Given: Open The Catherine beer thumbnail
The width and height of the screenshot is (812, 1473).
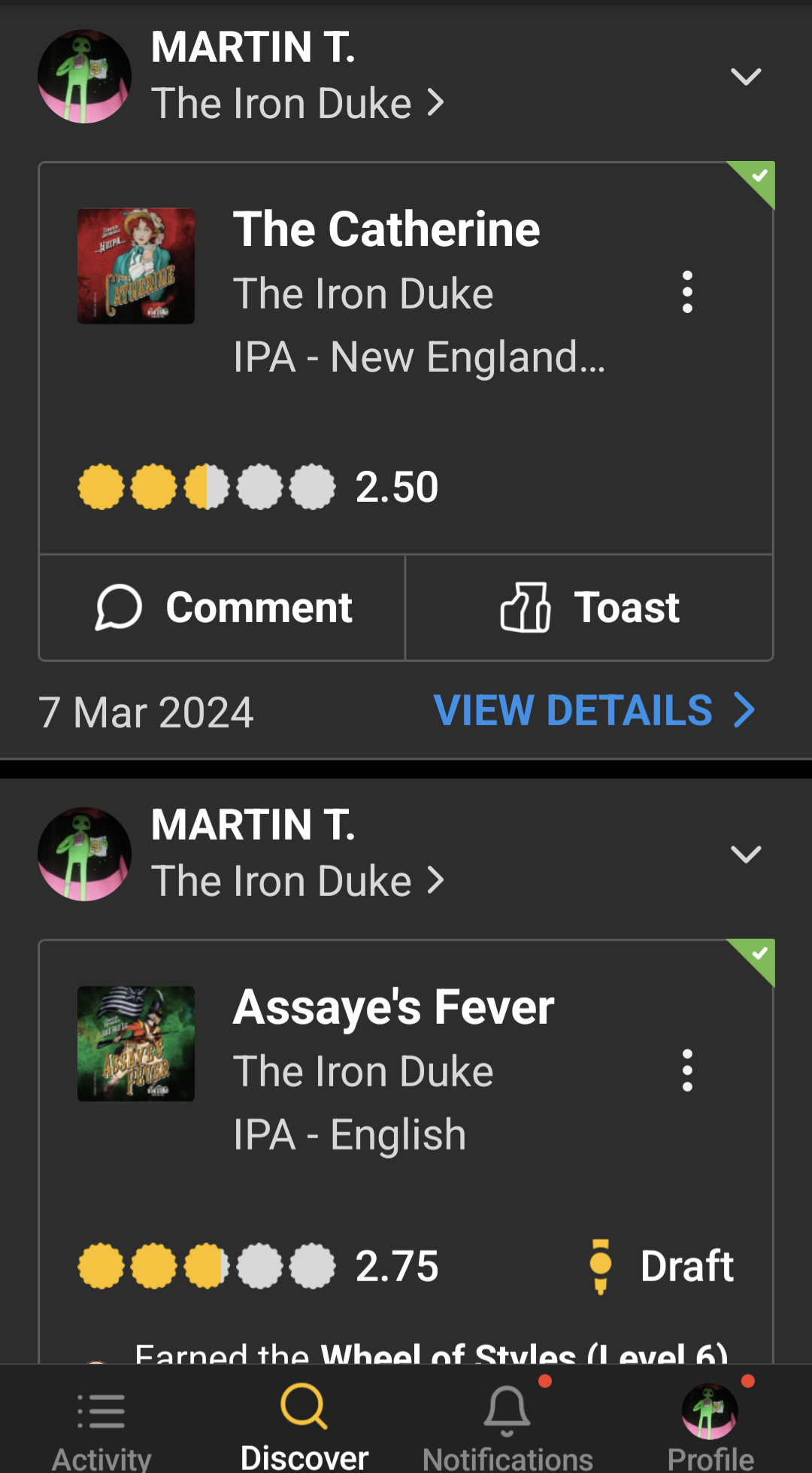Looking at the screenshot, I should click(136, 266).
